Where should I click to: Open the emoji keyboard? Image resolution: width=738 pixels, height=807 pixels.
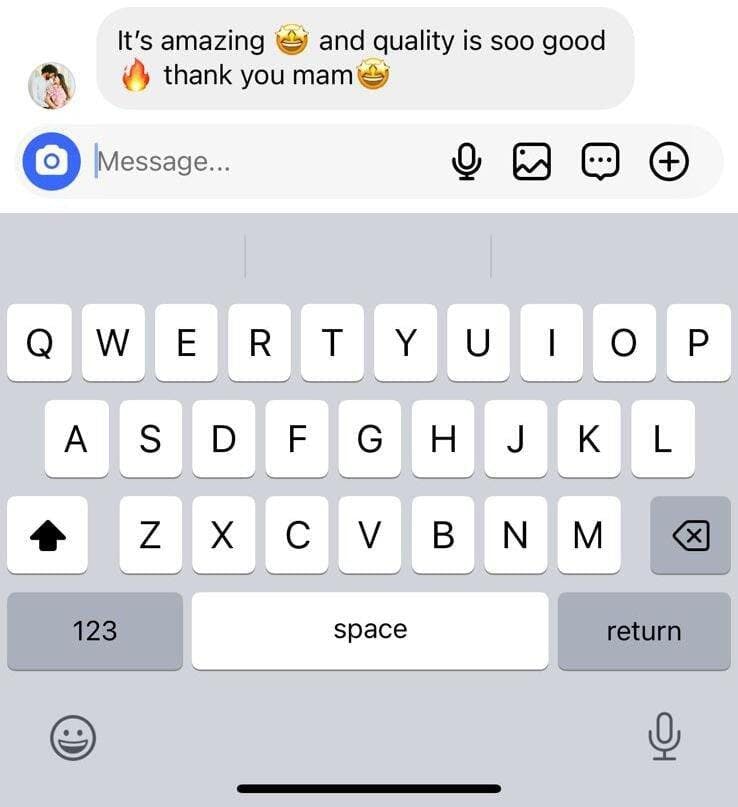click(x=73, y=739)
